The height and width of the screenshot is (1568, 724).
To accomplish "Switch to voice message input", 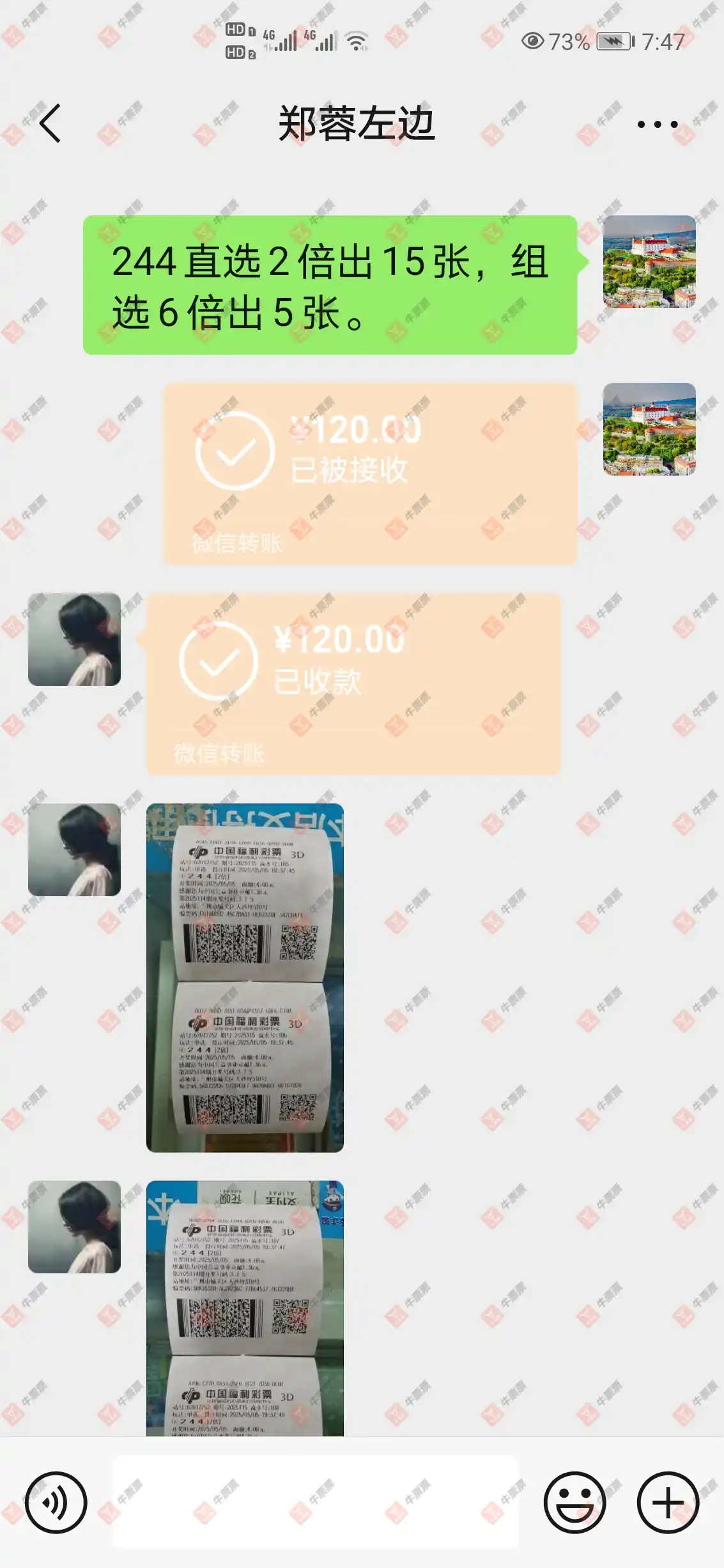I will coord(56,1503).
